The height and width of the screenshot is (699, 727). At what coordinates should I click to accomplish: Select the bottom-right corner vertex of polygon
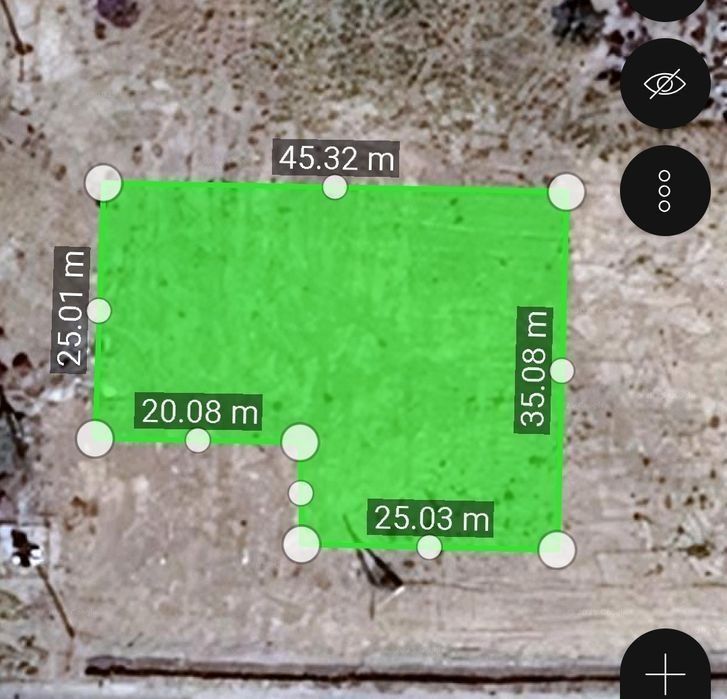coord(557,549)
